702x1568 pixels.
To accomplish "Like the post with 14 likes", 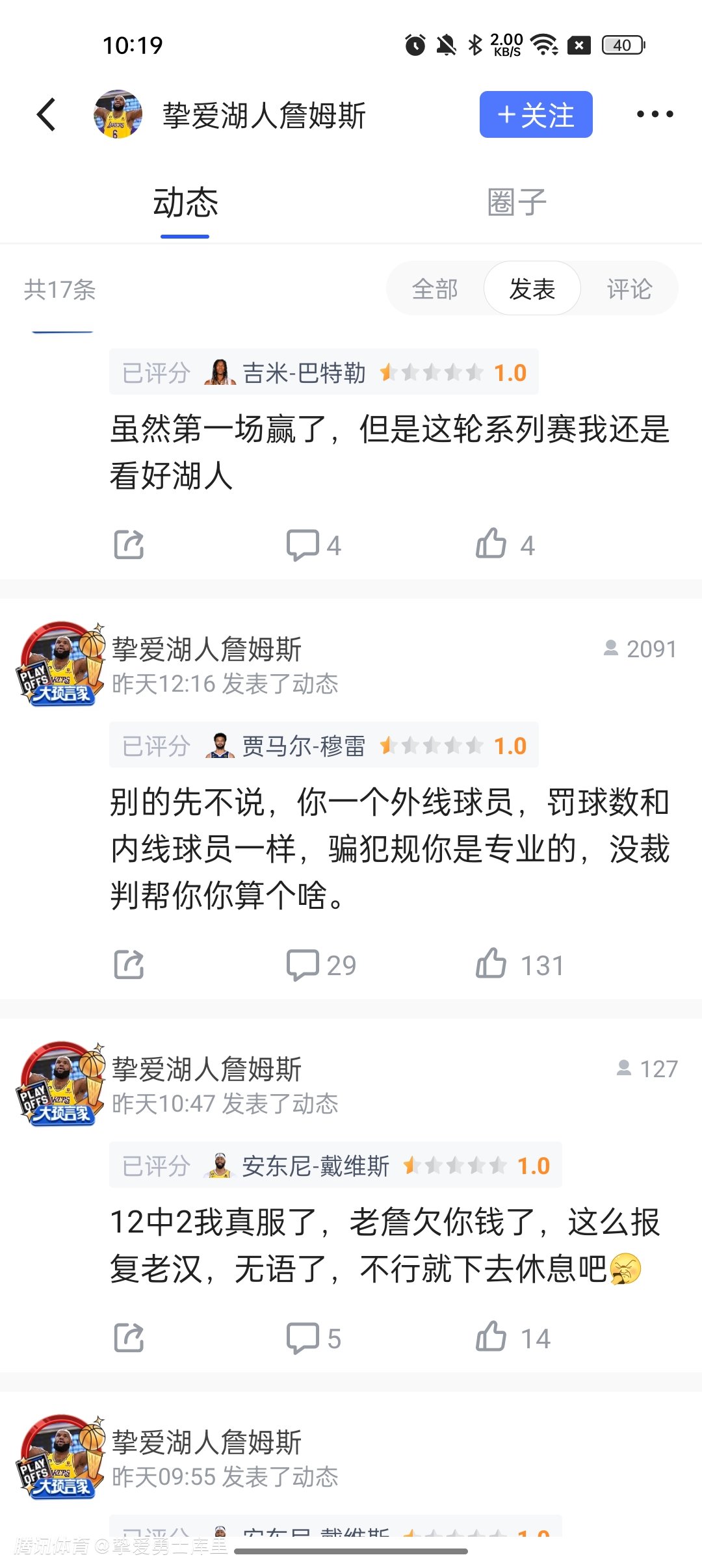I will (x=512, y=1338).
